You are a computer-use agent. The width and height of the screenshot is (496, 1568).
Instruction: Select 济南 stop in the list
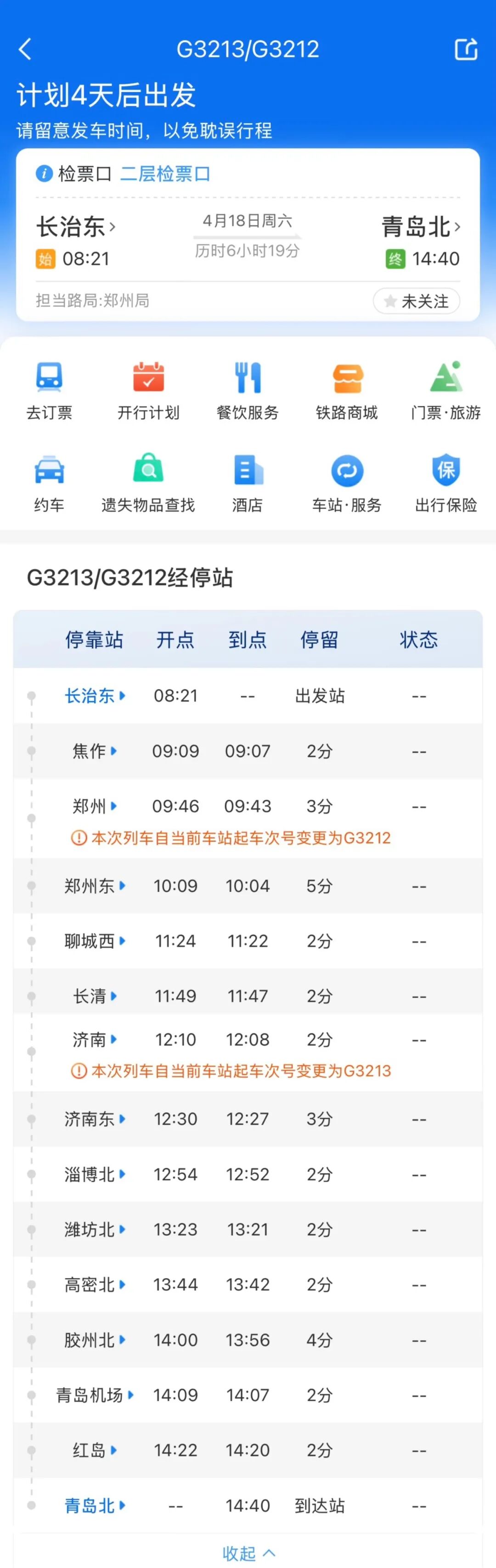[x=95, y=1039]
